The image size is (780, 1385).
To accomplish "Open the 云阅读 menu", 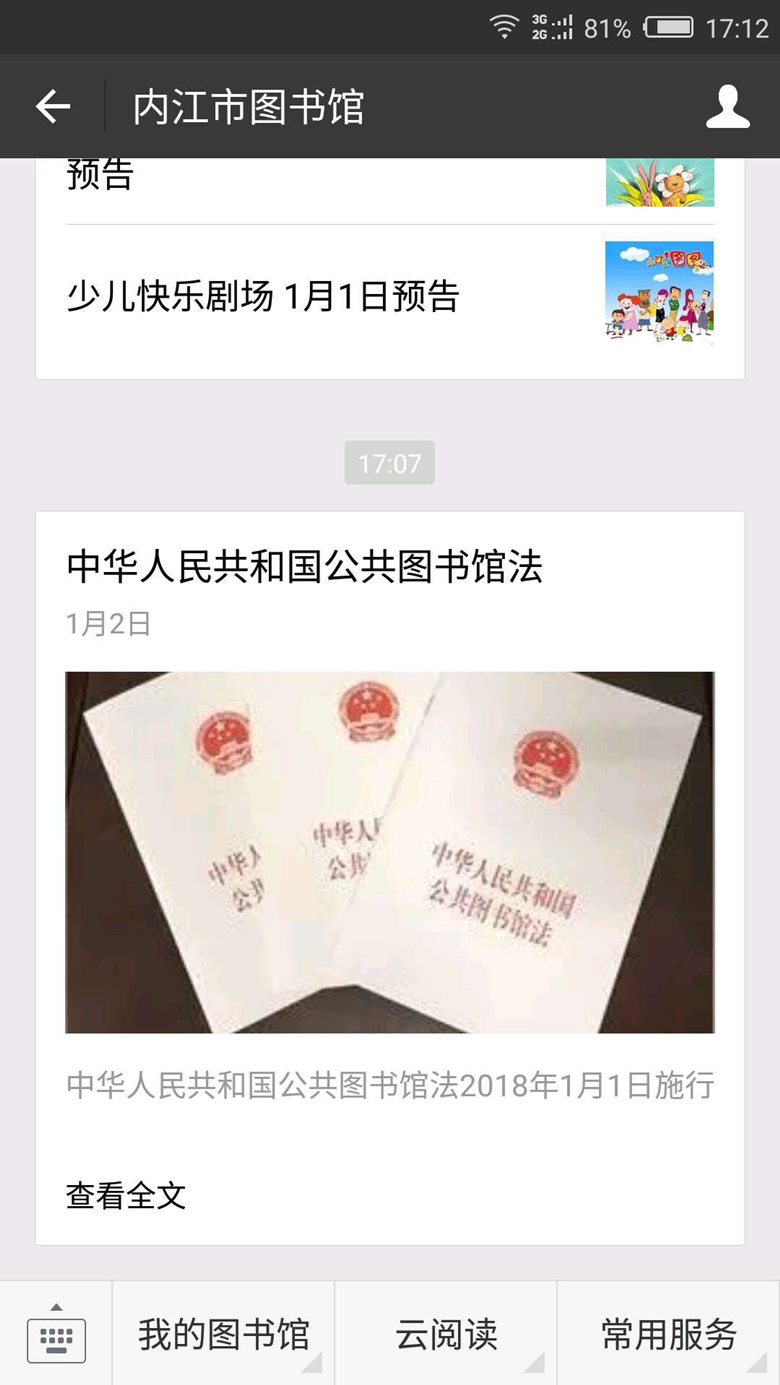I will click(x=446, y=1334).
